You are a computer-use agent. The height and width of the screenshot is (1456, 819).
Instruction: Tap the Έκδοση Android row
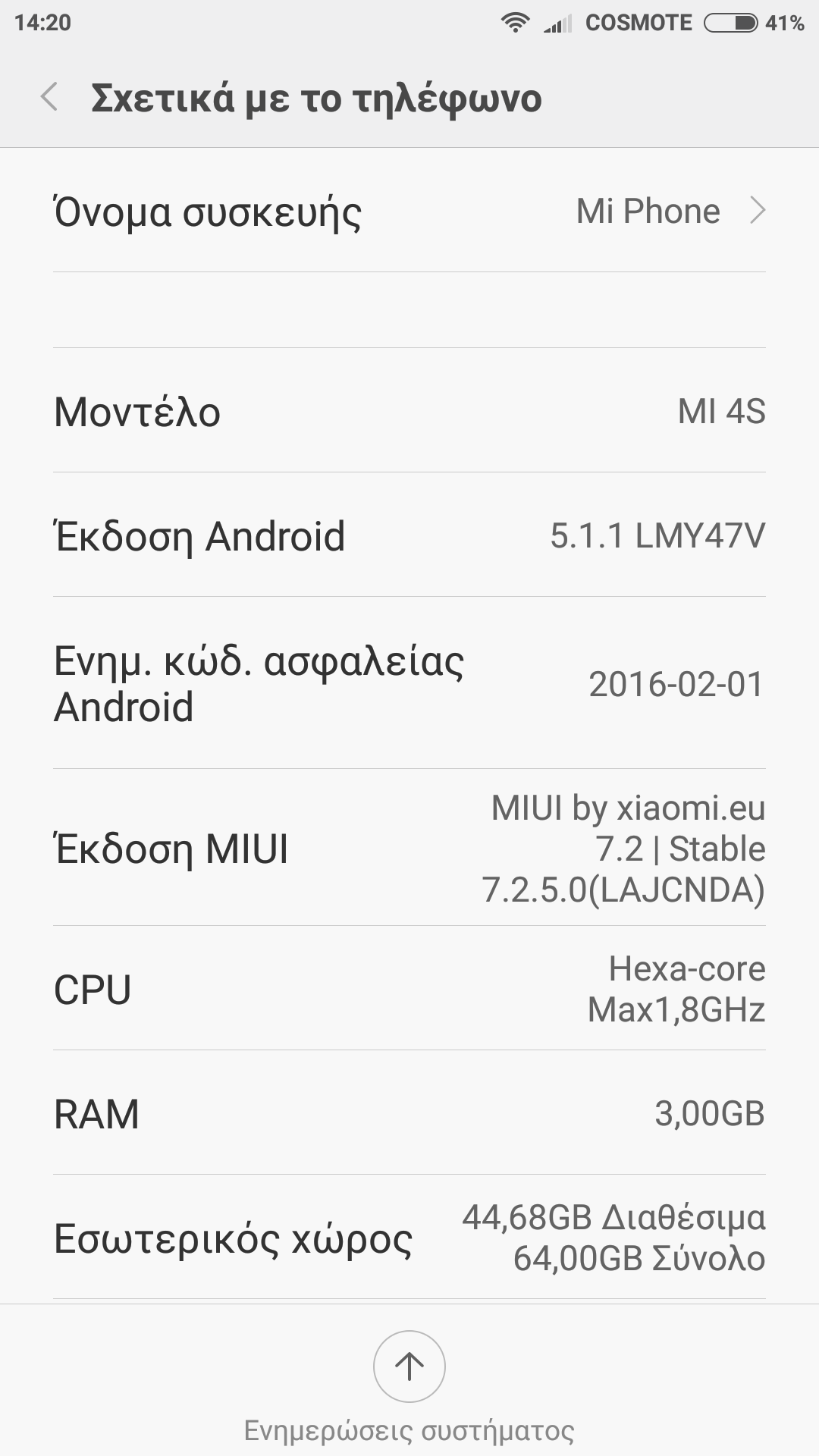tap(409, 535)
